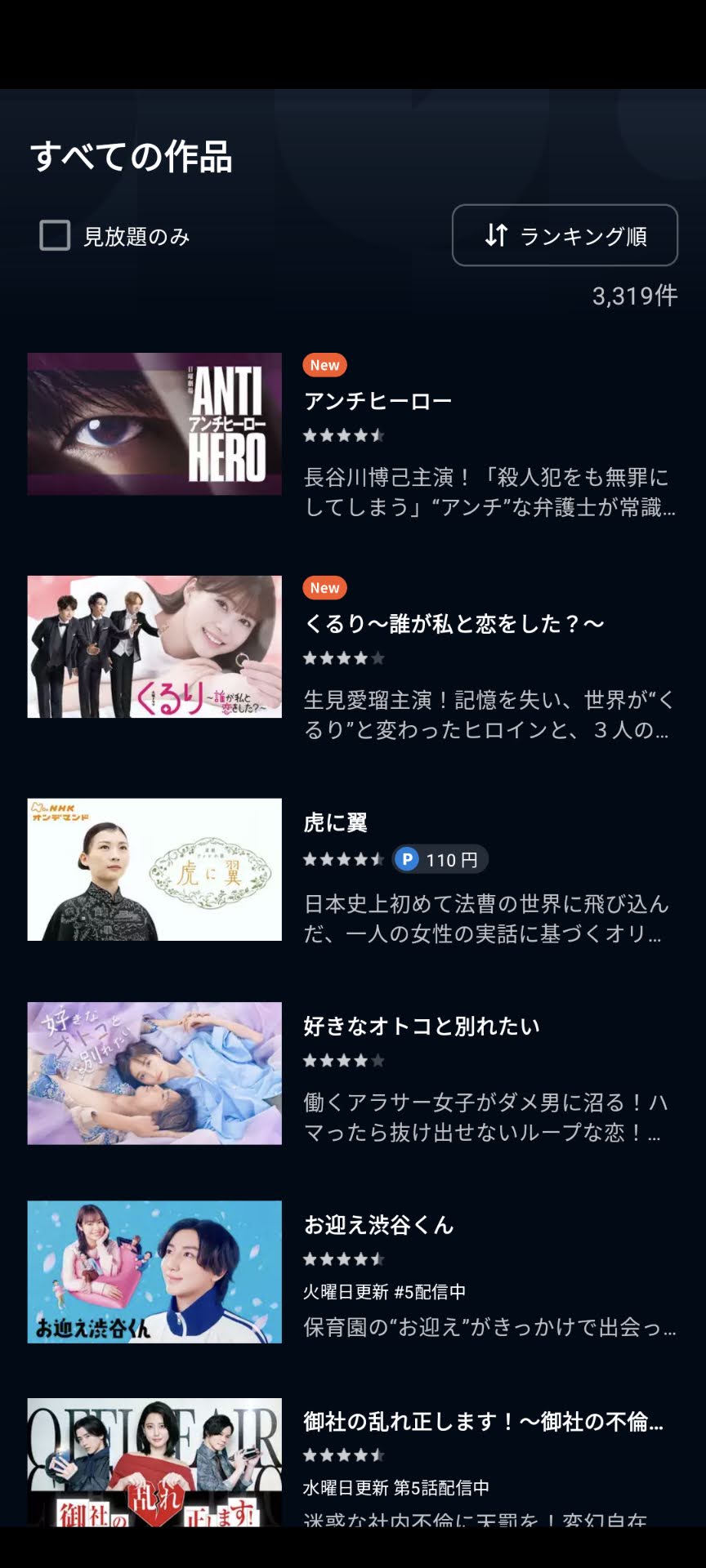Open the お迎え渋谷くん thumbnail
This screenshot has width=706, height=1568.
[x=154, y=1272]
